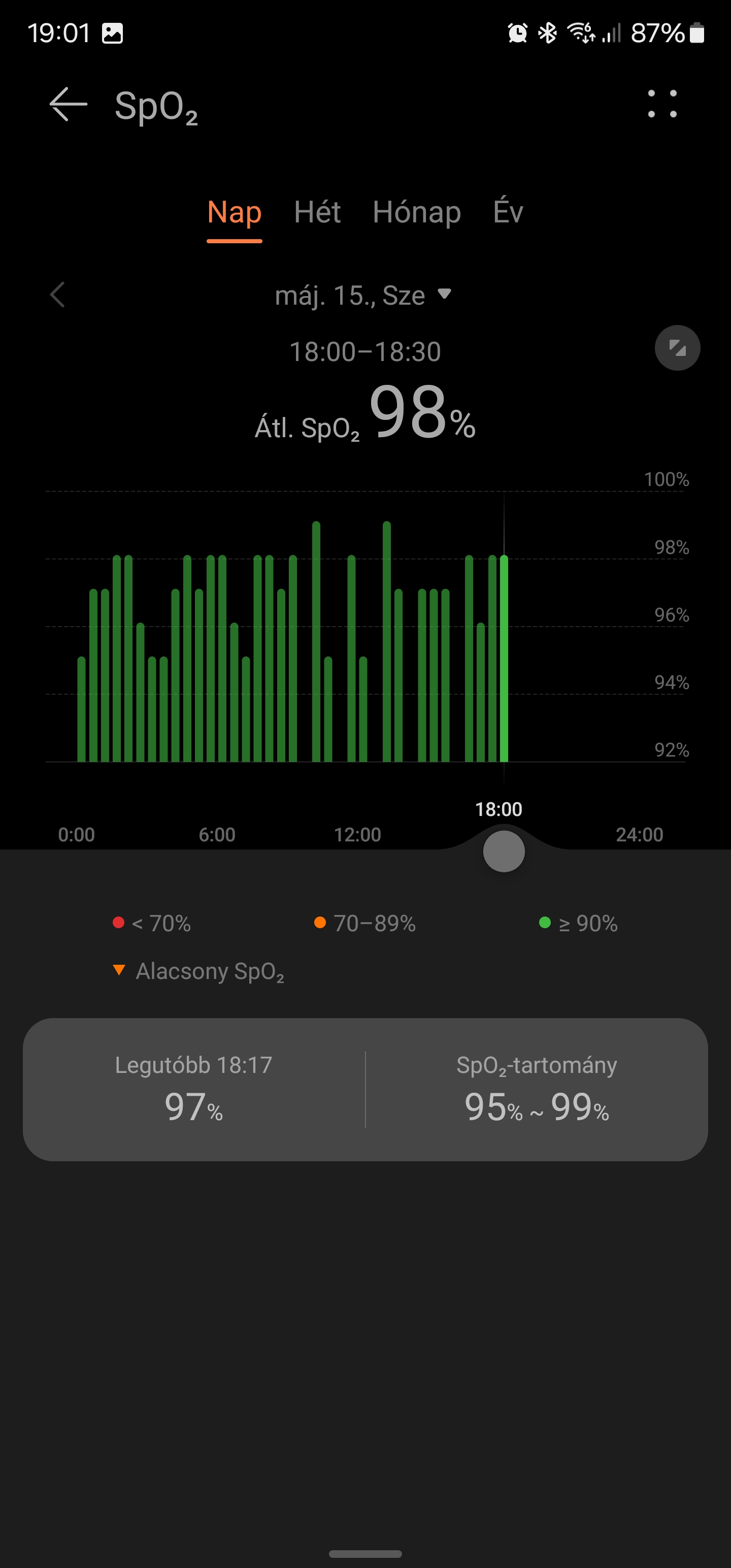Expand the chart to full screen
The width and height of the screenshot is (731, 1568).
click(677, 348)
